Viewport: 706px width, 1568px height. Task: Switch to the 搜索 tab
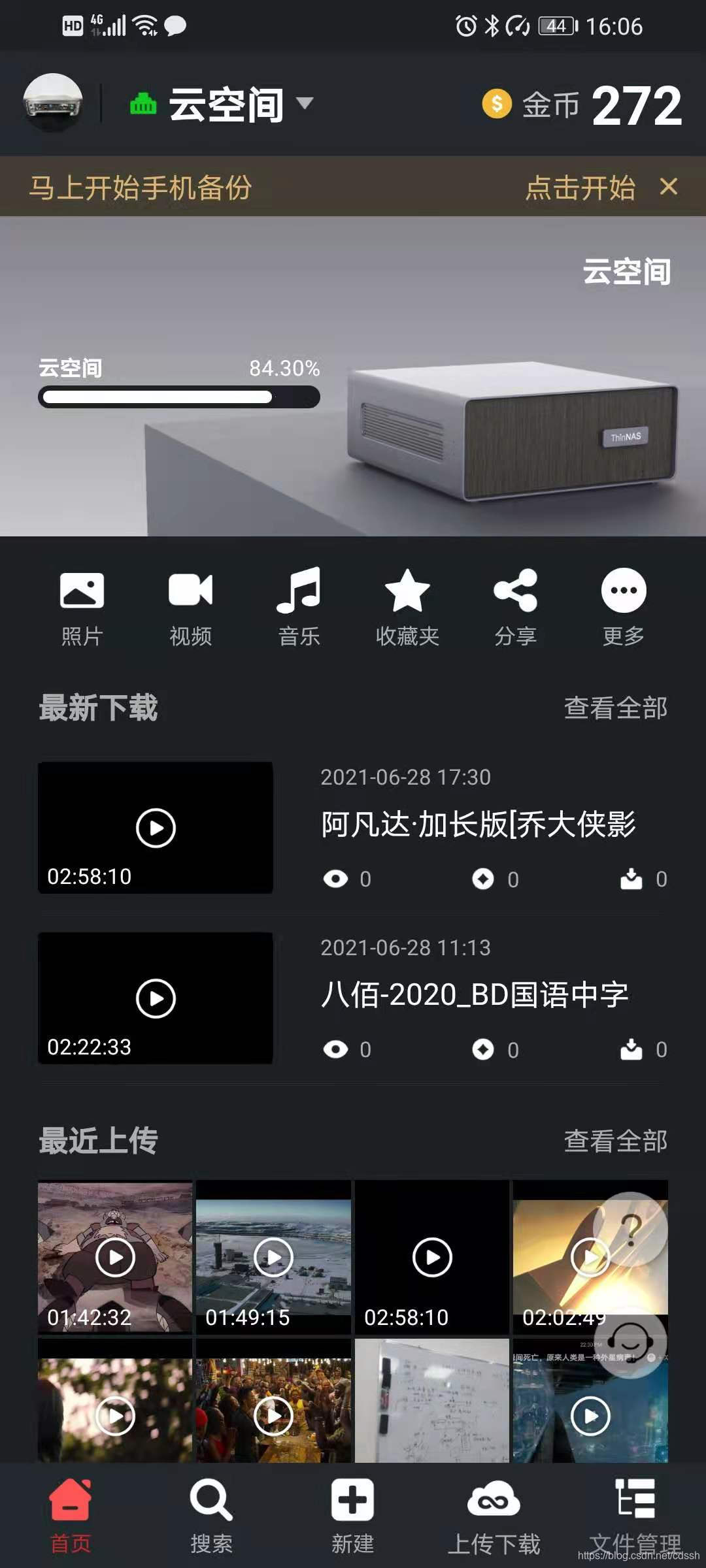(x=211, y=1516)
